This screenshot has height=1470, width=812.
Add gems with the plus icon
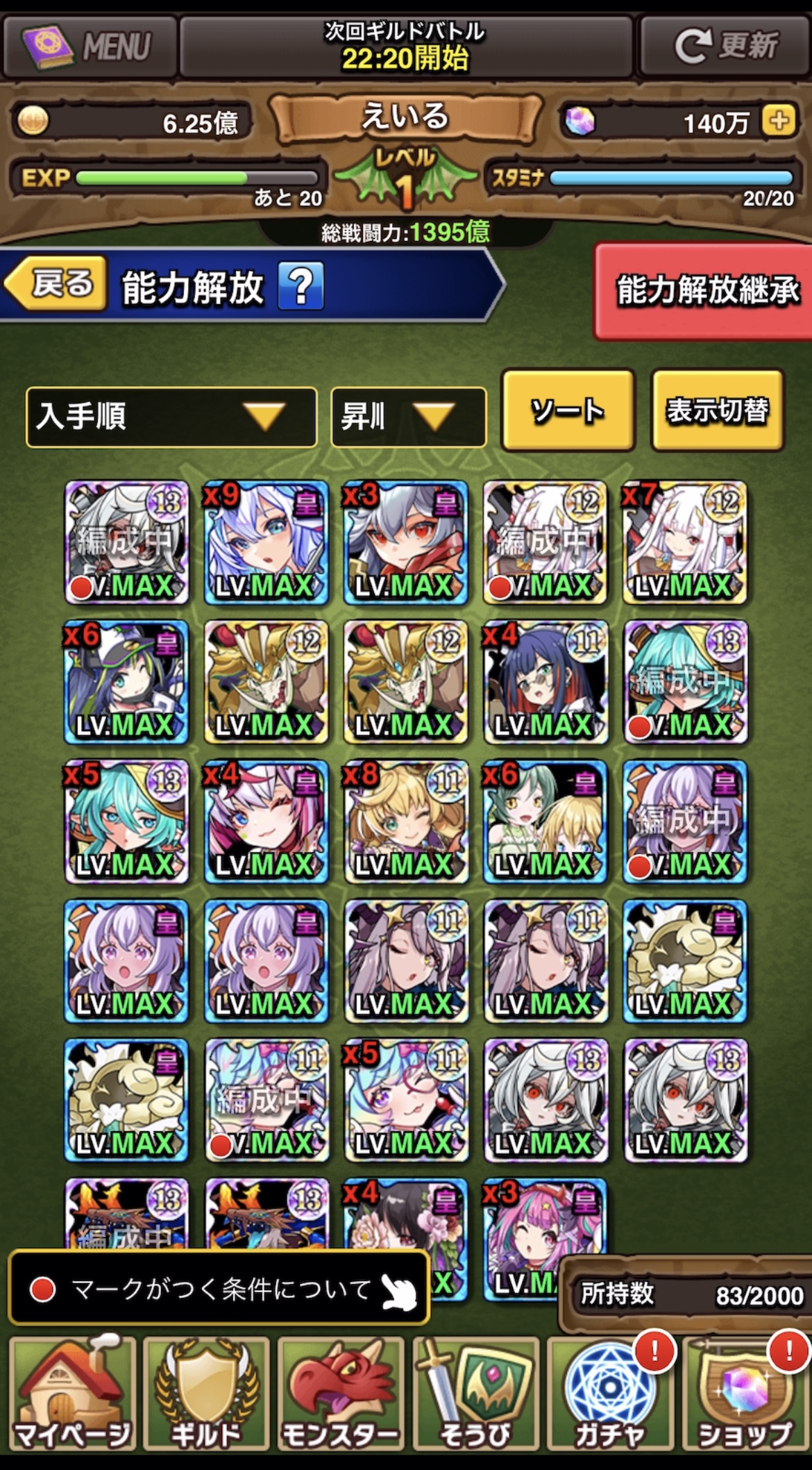click(779, 121)
